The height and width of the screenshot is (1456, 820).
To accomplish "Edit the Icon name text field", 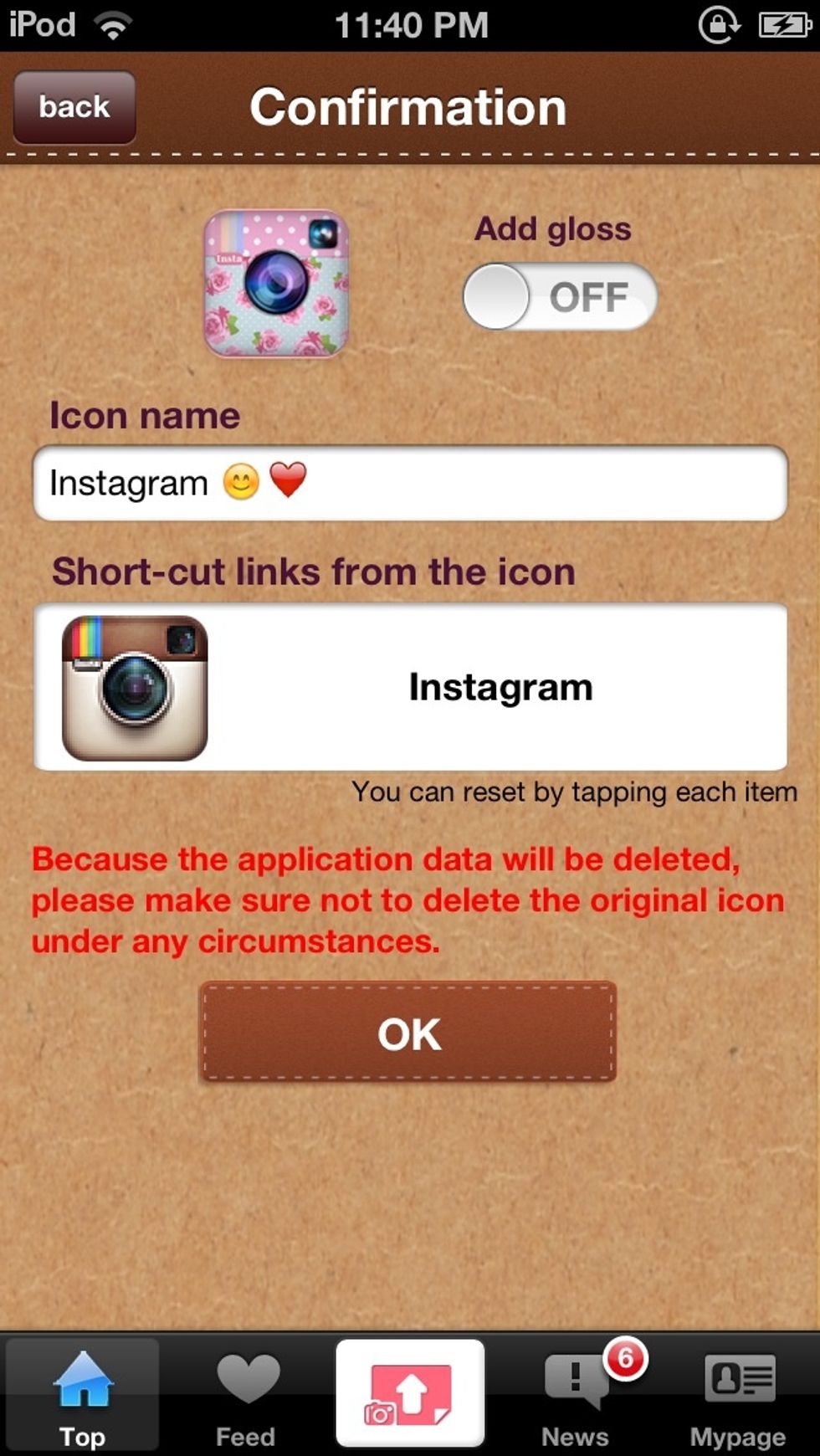I will coord(410,483).
